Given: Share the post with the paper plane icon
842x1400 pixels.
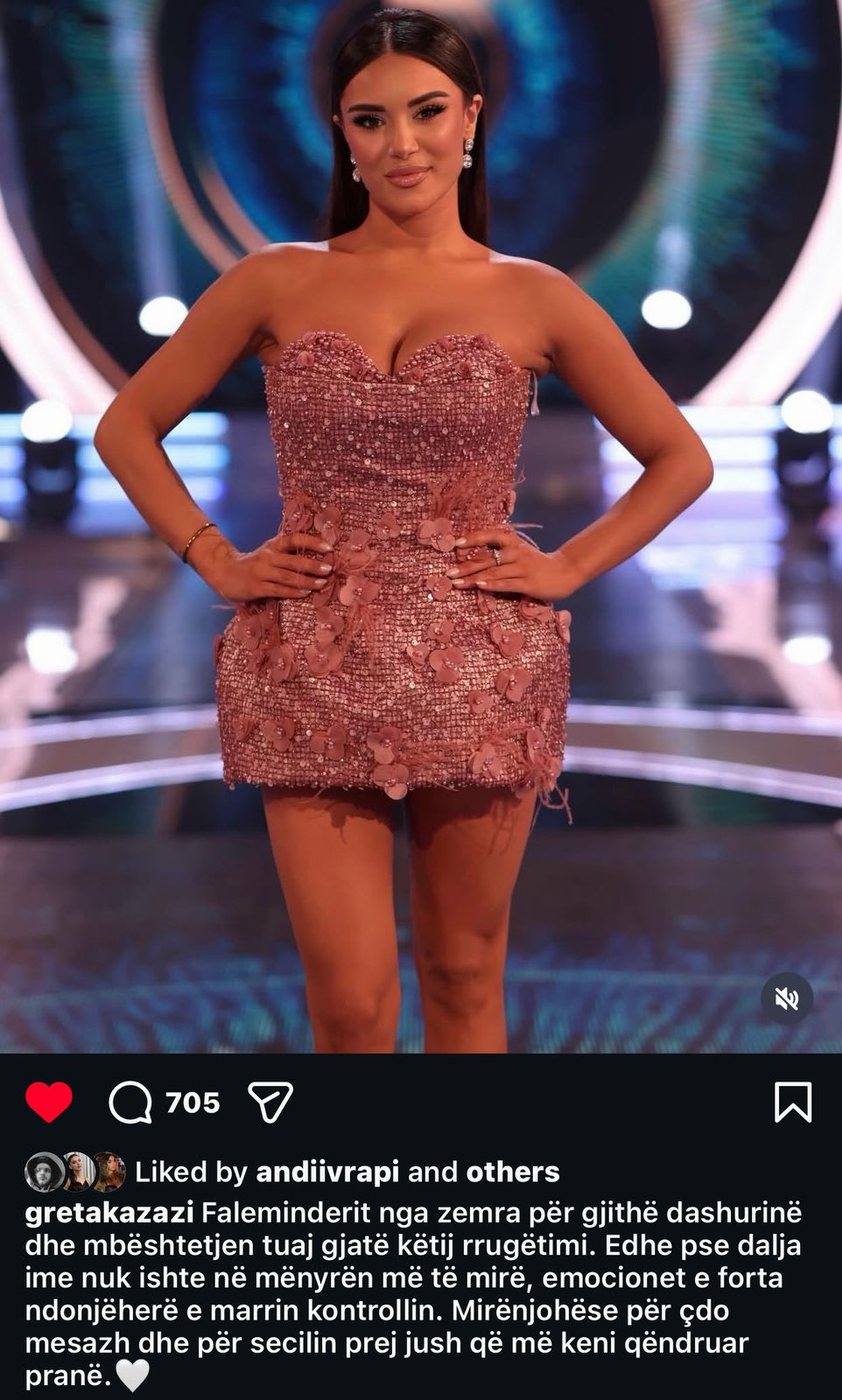Looking at the screenshot, I should pos(270,1102).
